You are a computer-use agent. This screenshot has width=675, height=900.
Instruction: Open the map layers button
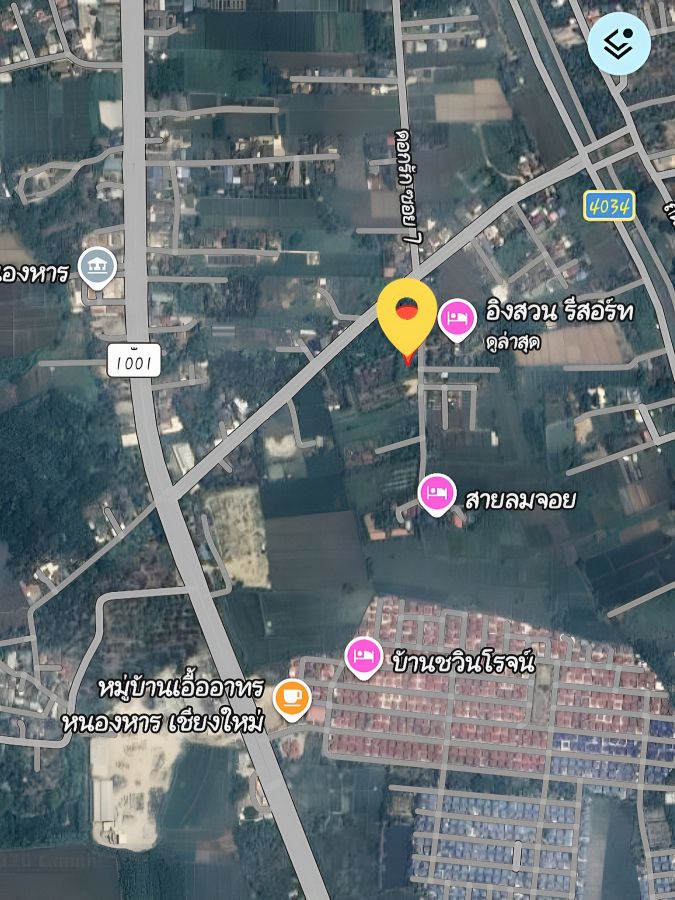[618, 44]
